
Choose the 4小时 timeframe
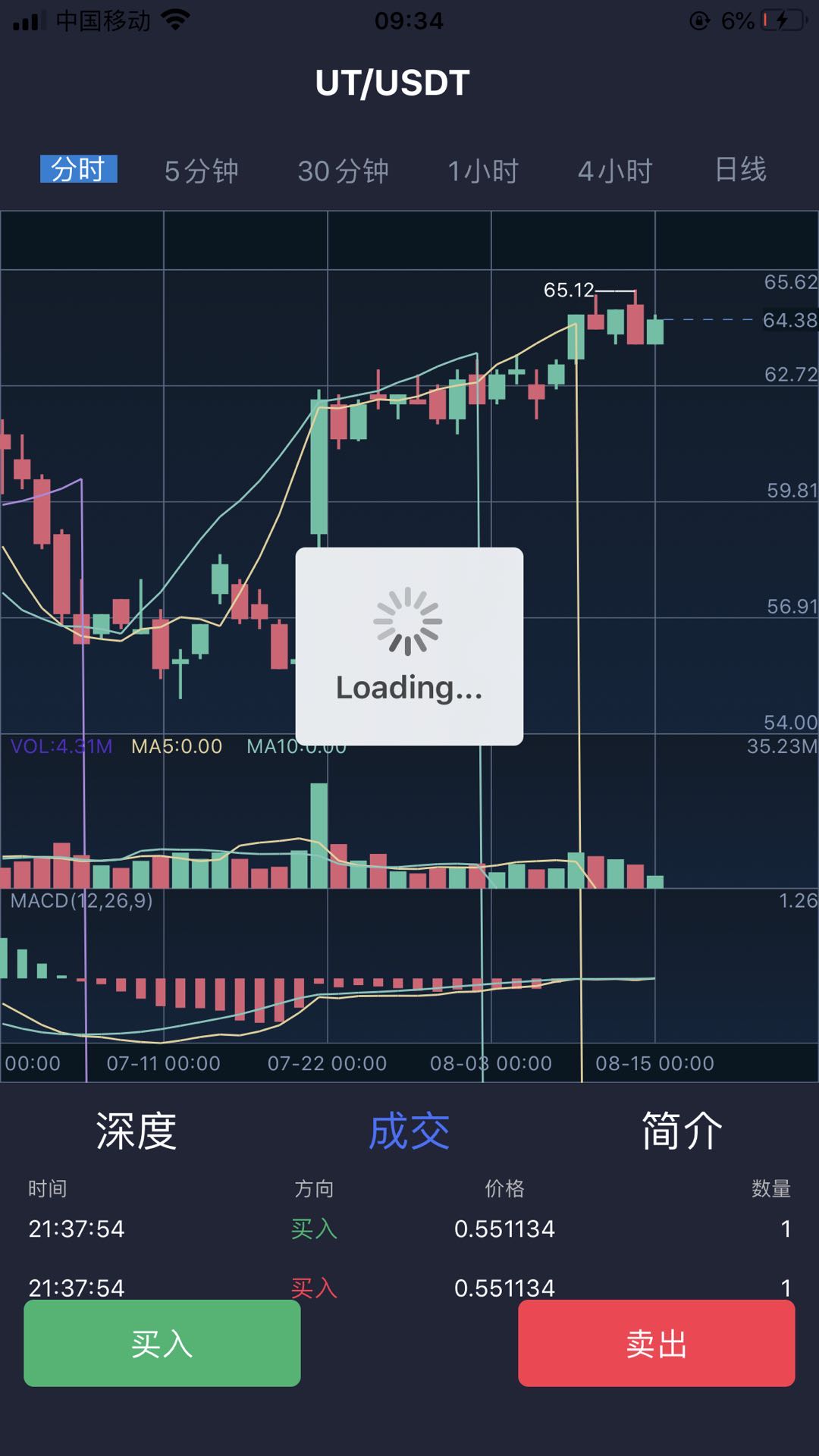(615, 171)
